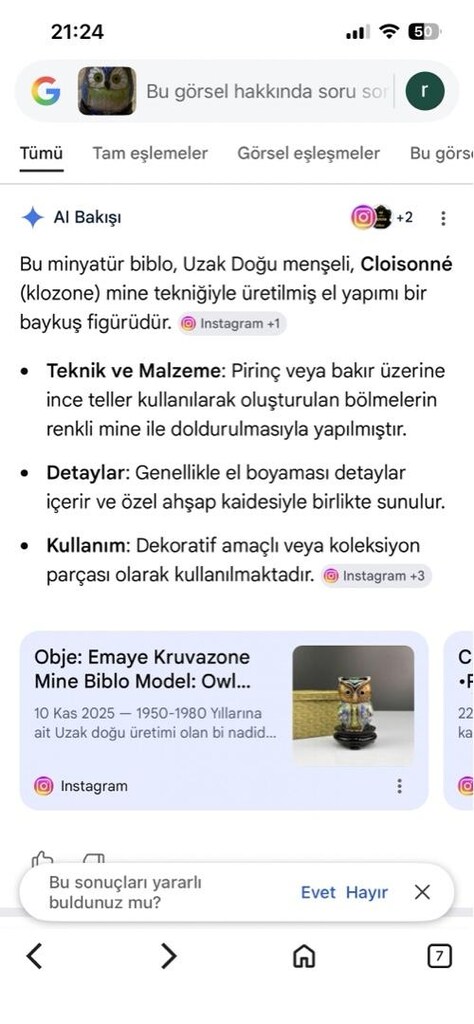Go to the home page

tap(304, 957)
